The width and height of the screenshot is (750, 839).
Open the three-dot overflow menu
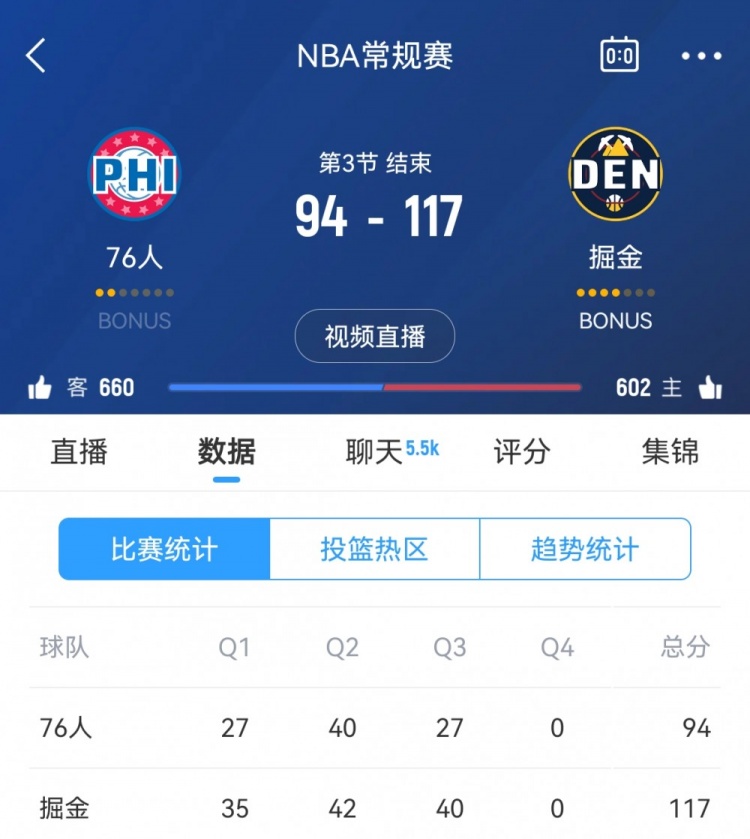(x=701, y=56)
